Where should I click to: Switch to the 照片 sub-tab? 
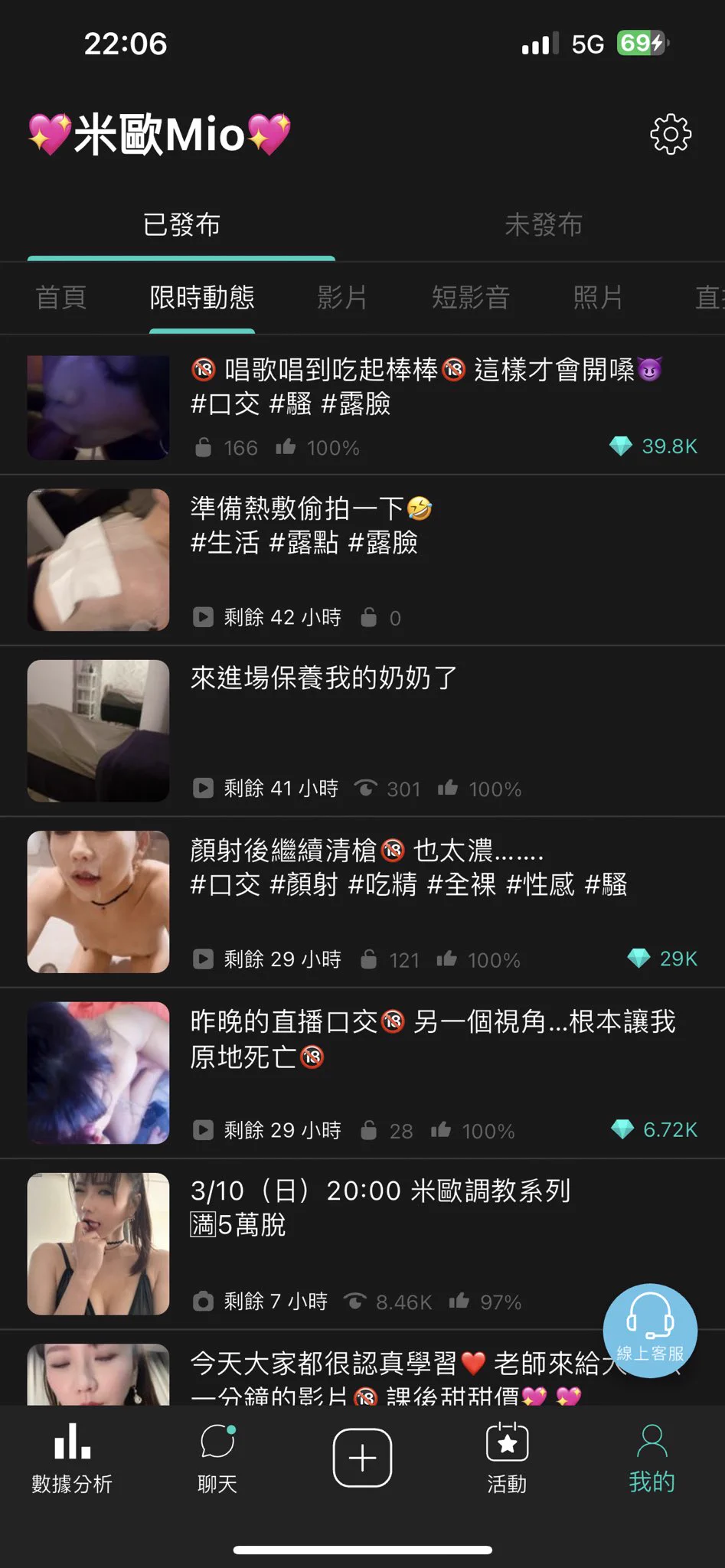[598, 297]
